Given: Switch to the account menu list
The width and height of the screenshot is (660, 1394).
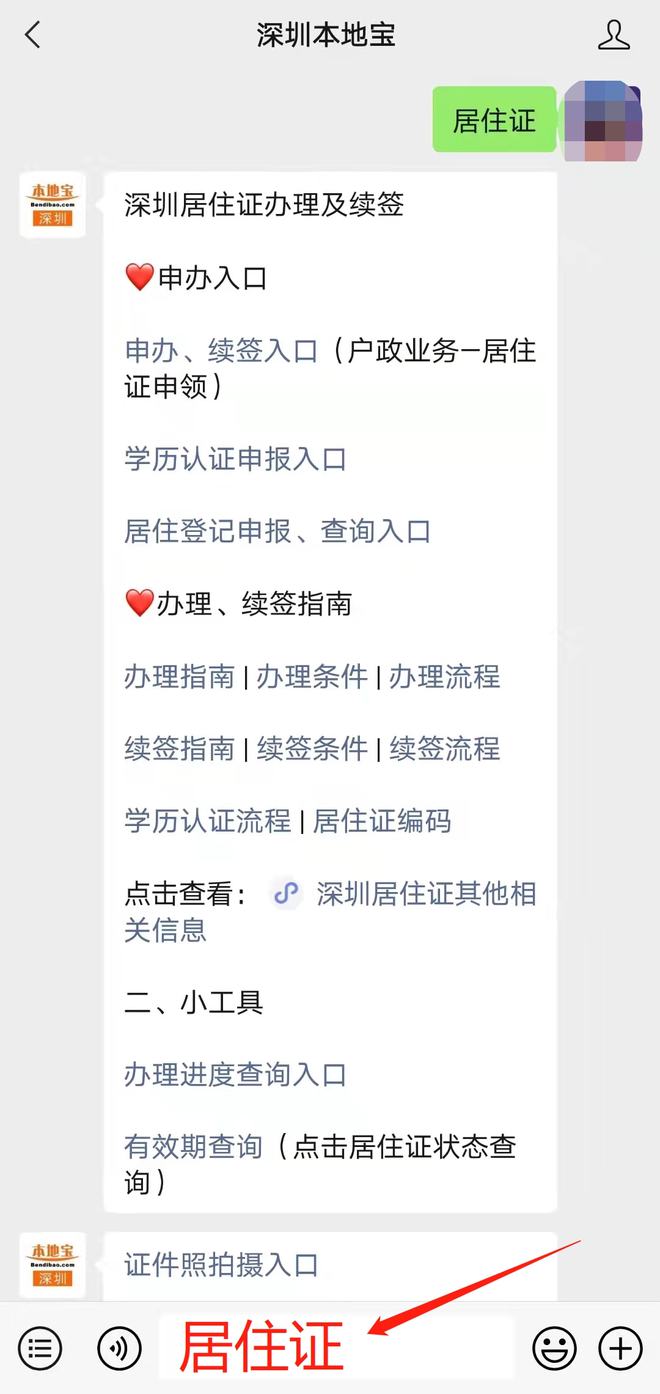Looking at the screenshot, I should click(x=40, y=1349).
